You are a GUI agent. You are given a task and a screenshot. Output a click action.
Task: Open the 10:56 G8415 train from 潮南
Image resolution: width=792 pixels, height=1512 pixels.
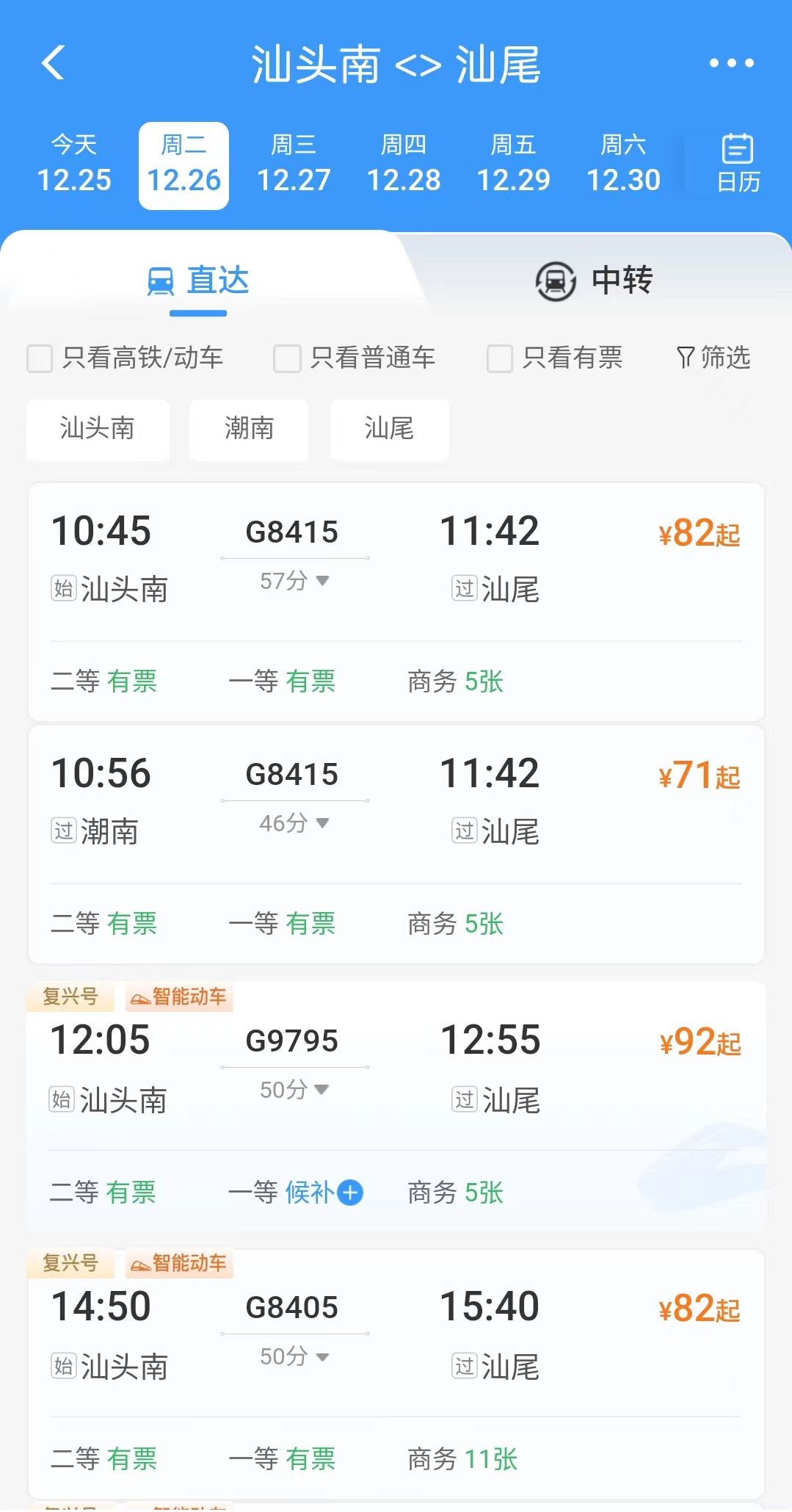[396, 844]
